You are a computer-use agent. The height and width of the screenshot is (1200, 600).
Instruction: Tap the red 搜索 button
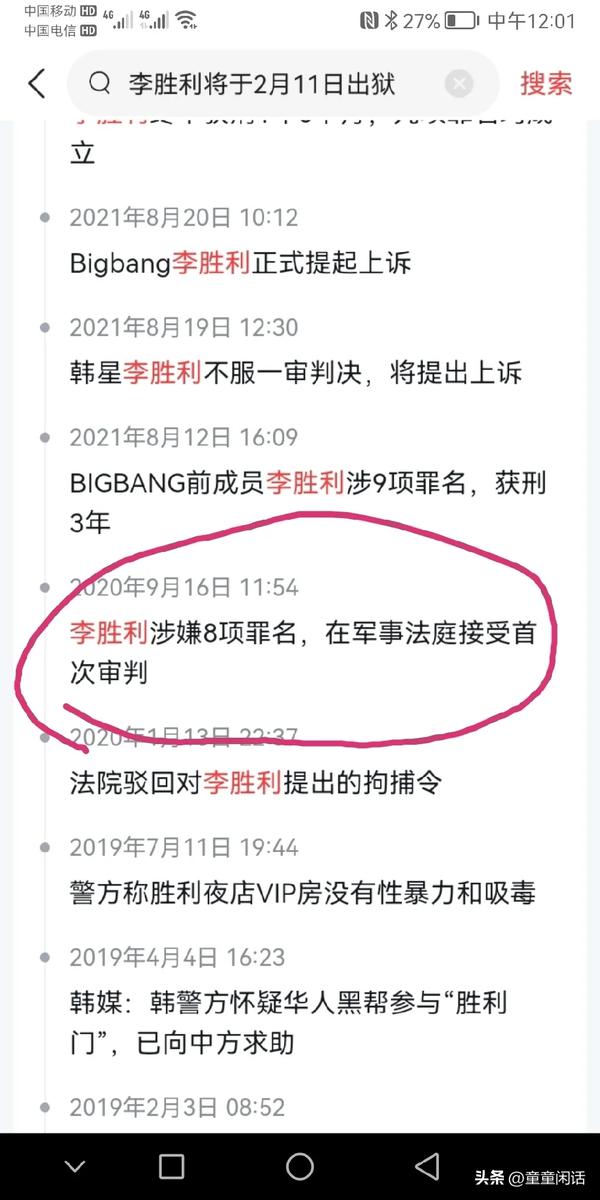[x=546, y=84]
